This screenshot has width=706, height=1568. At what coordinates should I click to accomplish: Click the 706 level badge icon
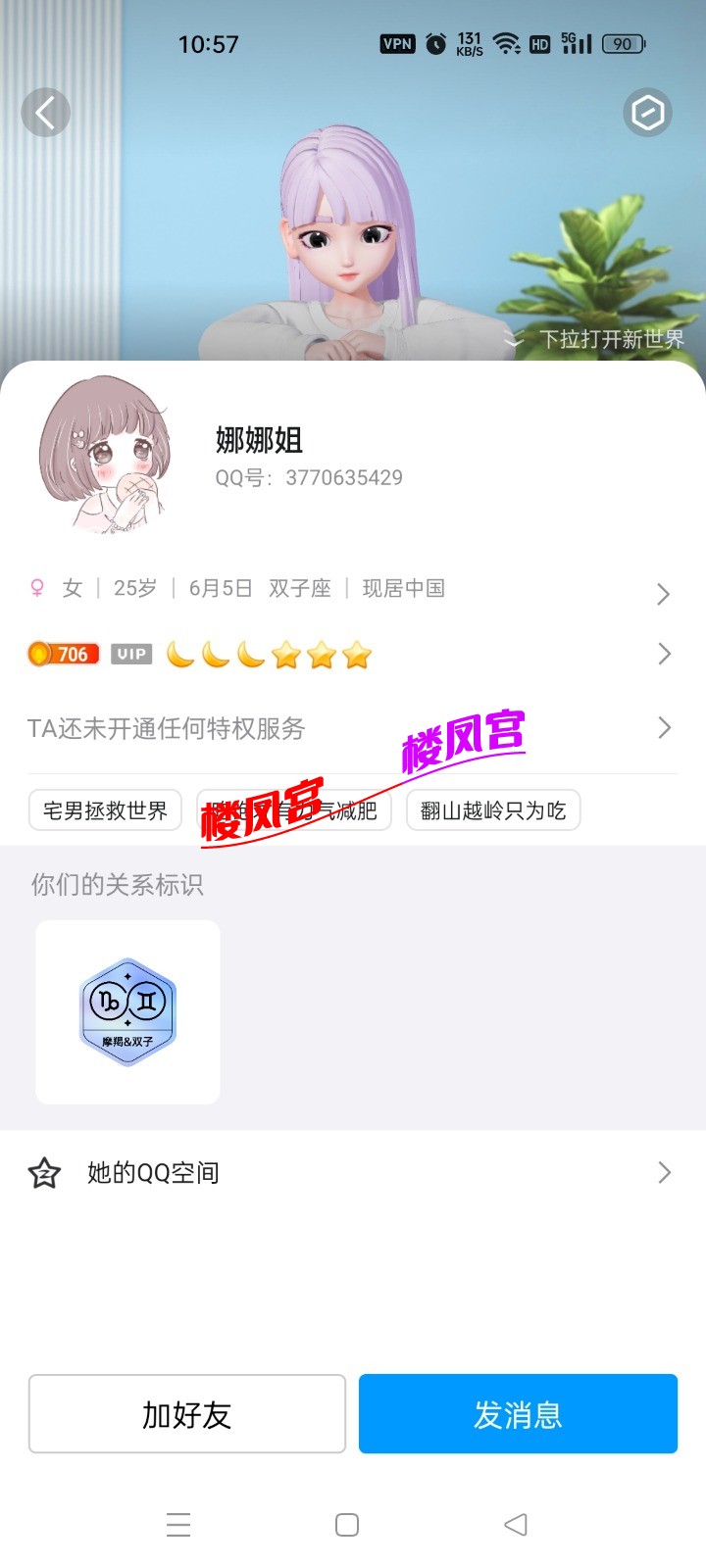(63, 654)
